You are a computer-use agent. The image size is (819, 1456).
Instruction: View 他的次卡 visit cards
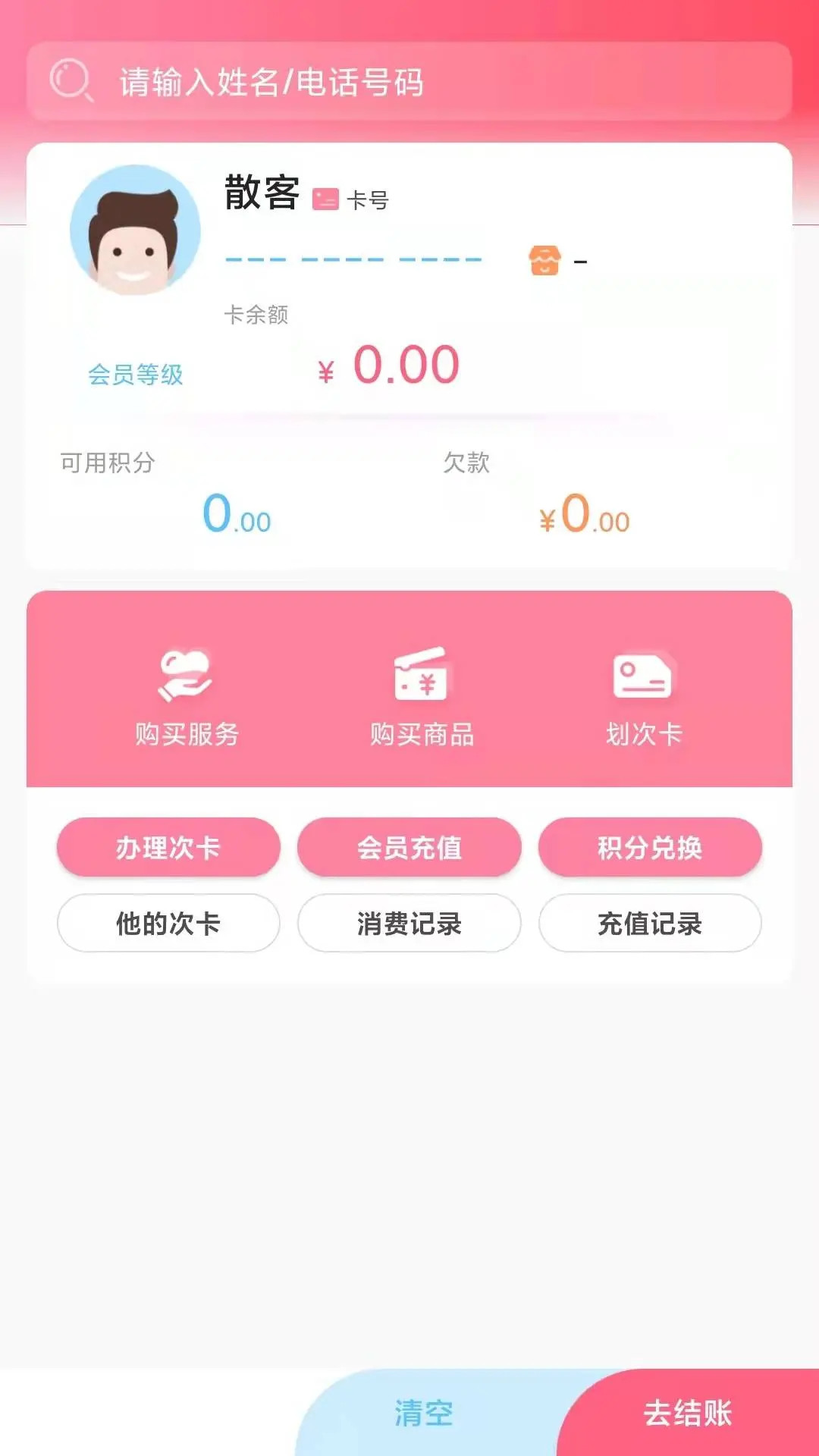(168, 923)
